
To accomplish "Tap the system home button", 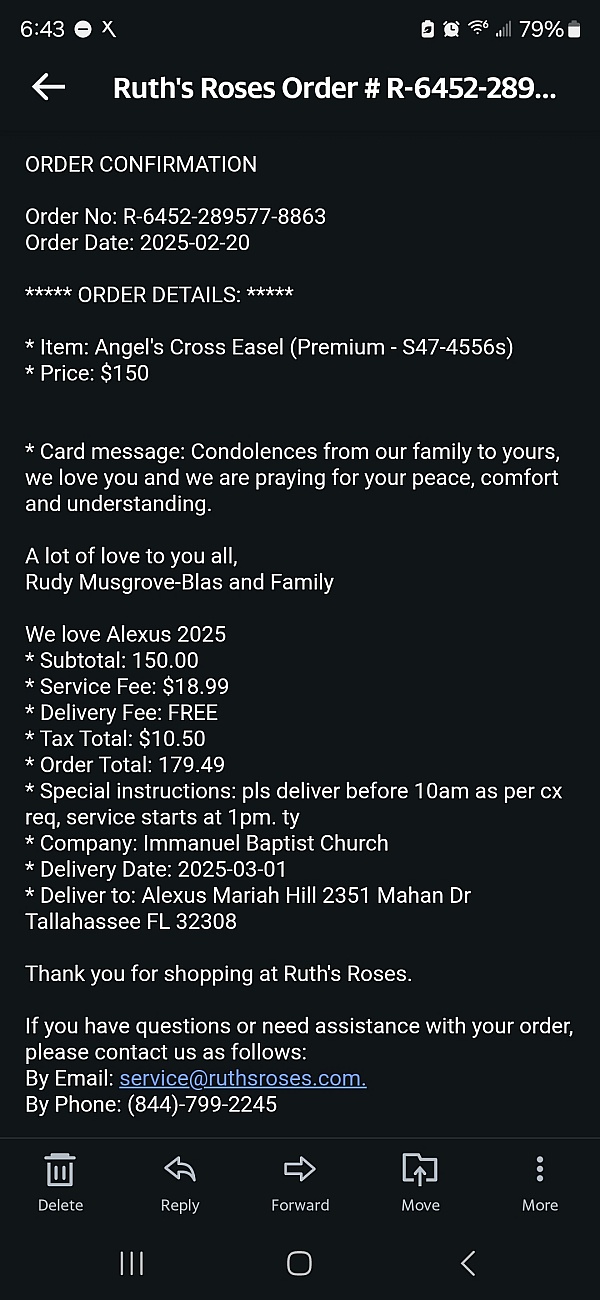I will [x=299, y=1263].
